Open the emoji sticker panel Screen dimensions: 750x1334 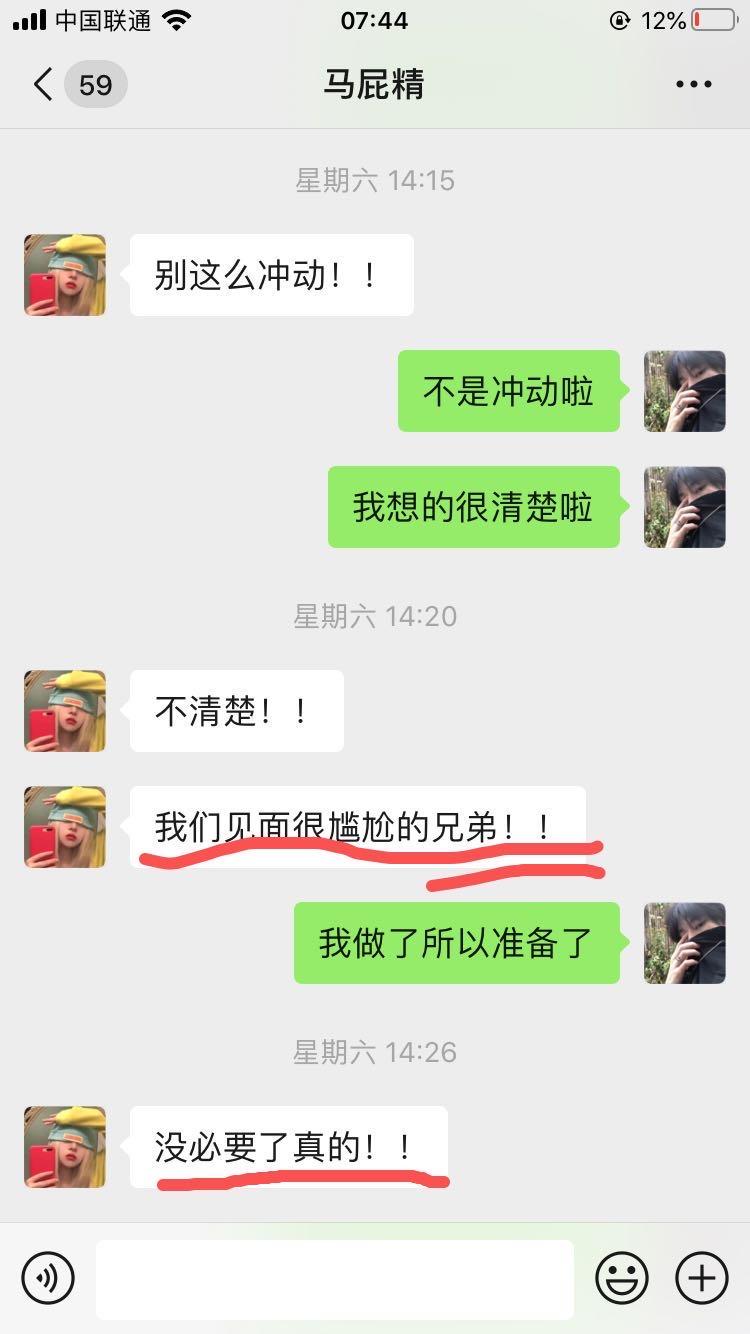point(621,1278)
